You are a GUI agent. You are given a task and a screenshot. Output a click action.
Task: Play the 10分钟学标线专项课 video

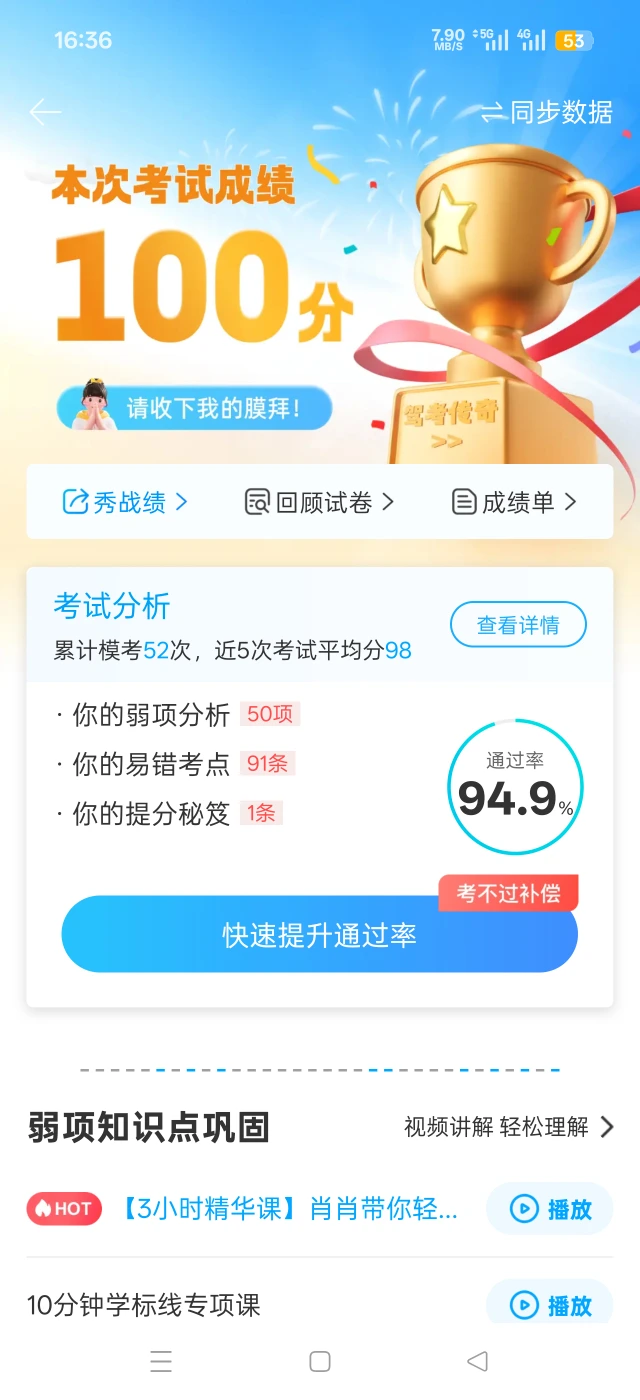point(549,1305)
